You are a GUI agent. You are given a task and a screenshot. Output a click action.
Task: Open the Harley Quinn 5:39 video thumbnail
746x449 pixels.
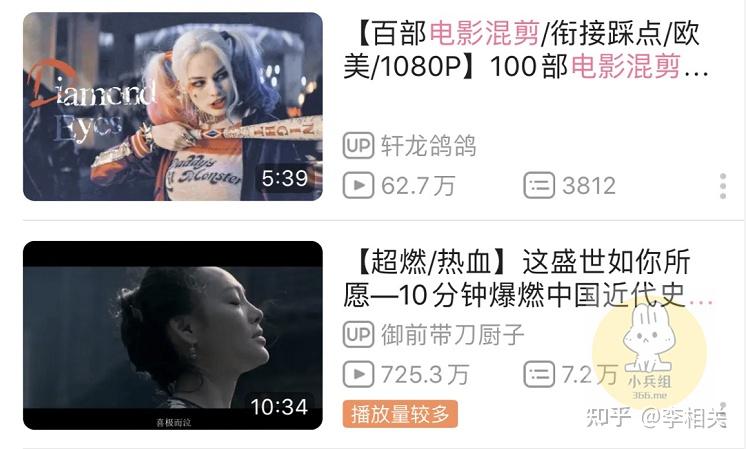point(172,106)
